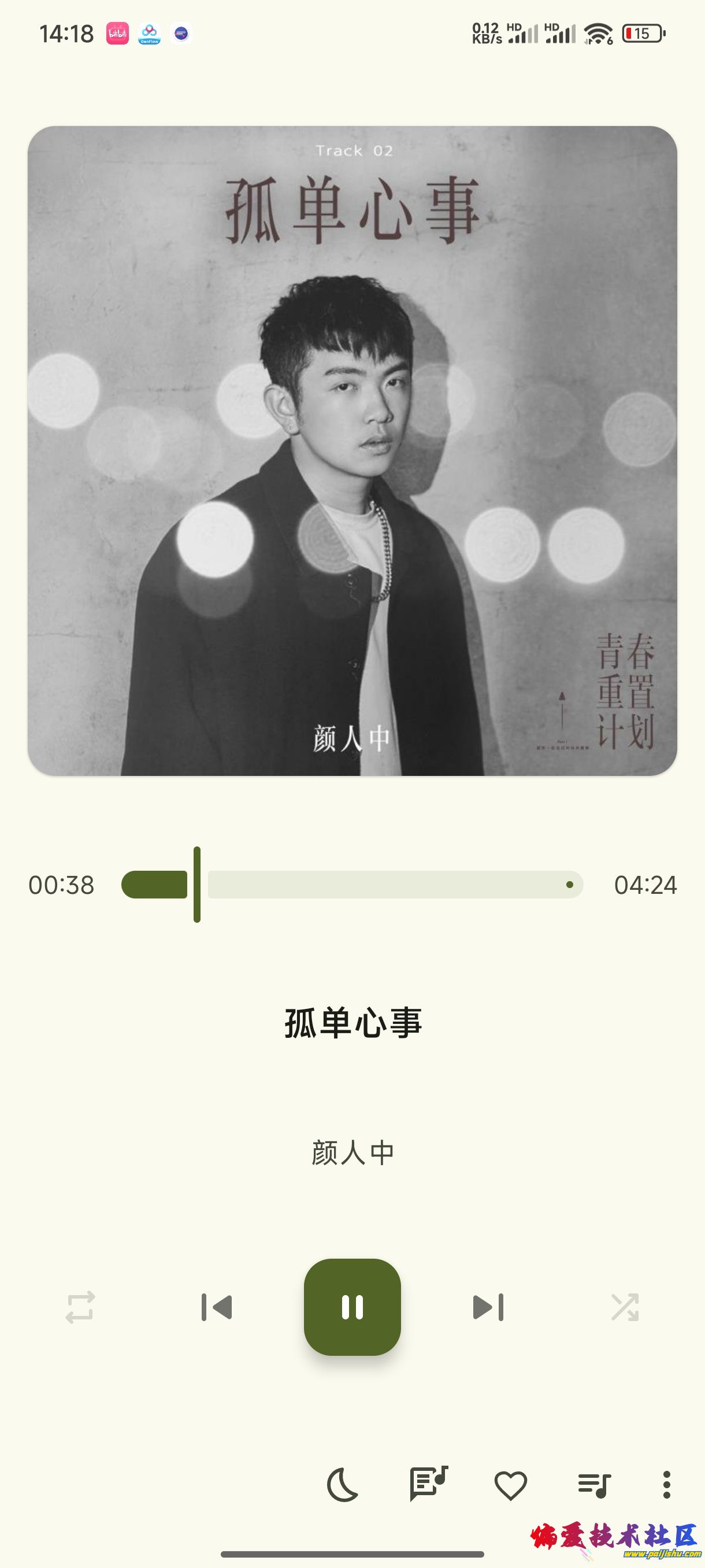Toggle repeat mode
The image size is (705, 1568).
point(80,1307)
